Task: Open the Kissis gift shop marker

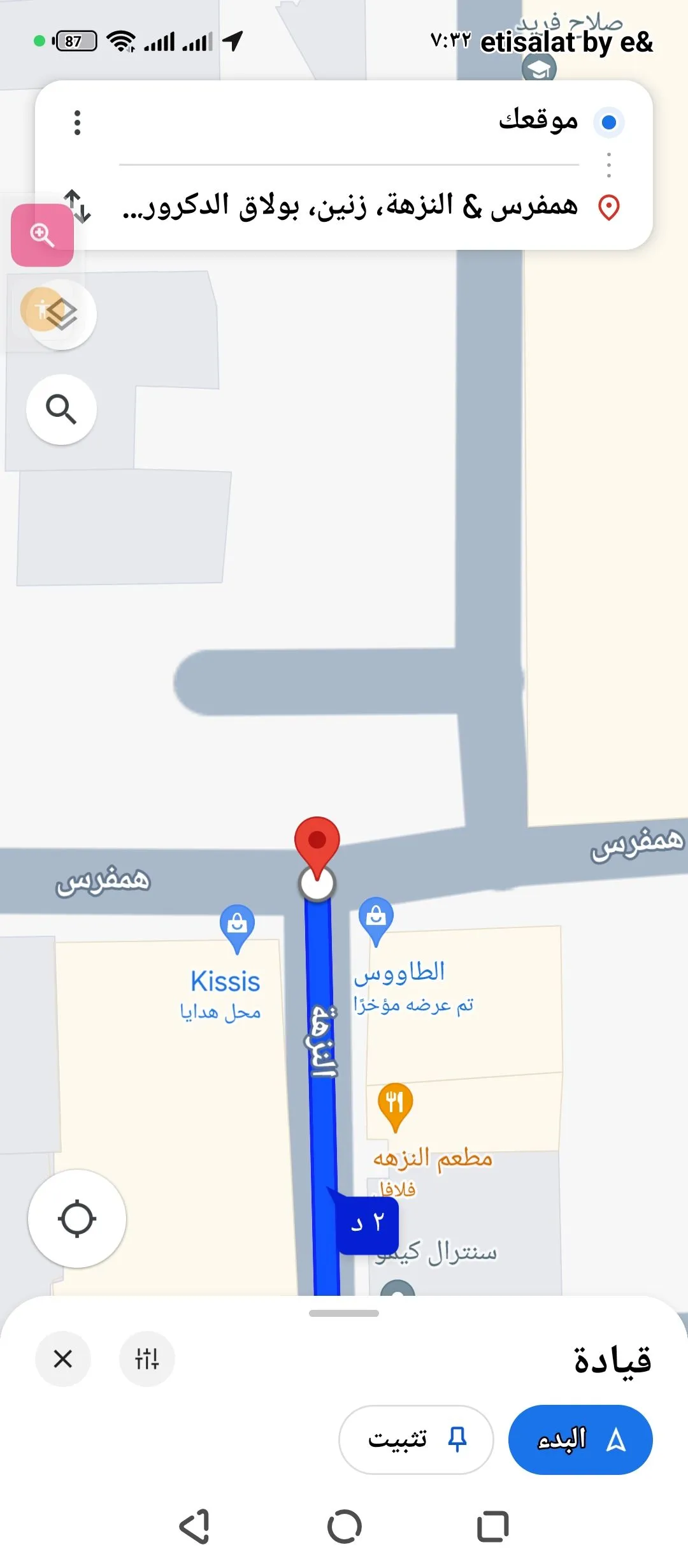Action: 237,926
